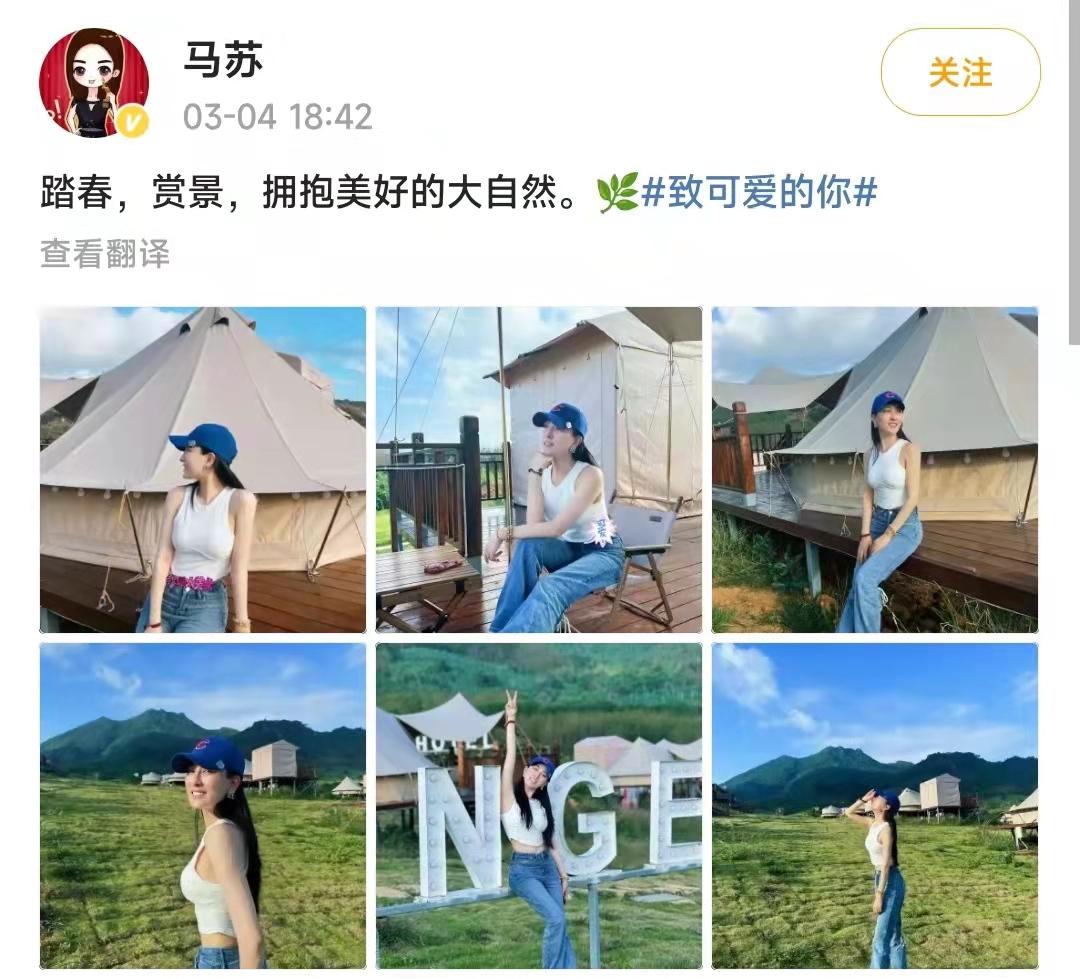
Task: Open 马苏's profile avatar
Action: click(93, 83)
